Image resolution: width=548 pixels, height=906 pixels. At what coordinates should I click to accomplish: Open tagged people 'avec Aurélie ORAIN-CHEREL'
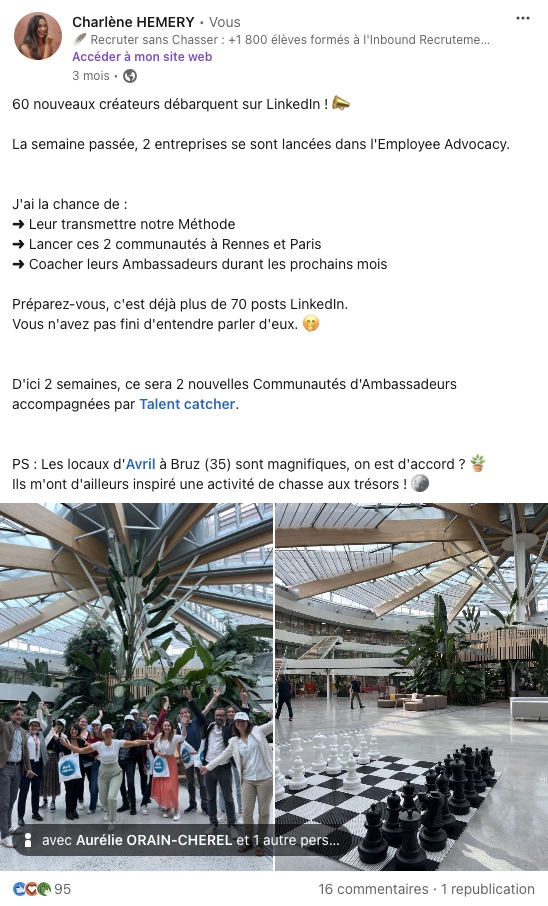click(181, 840)
